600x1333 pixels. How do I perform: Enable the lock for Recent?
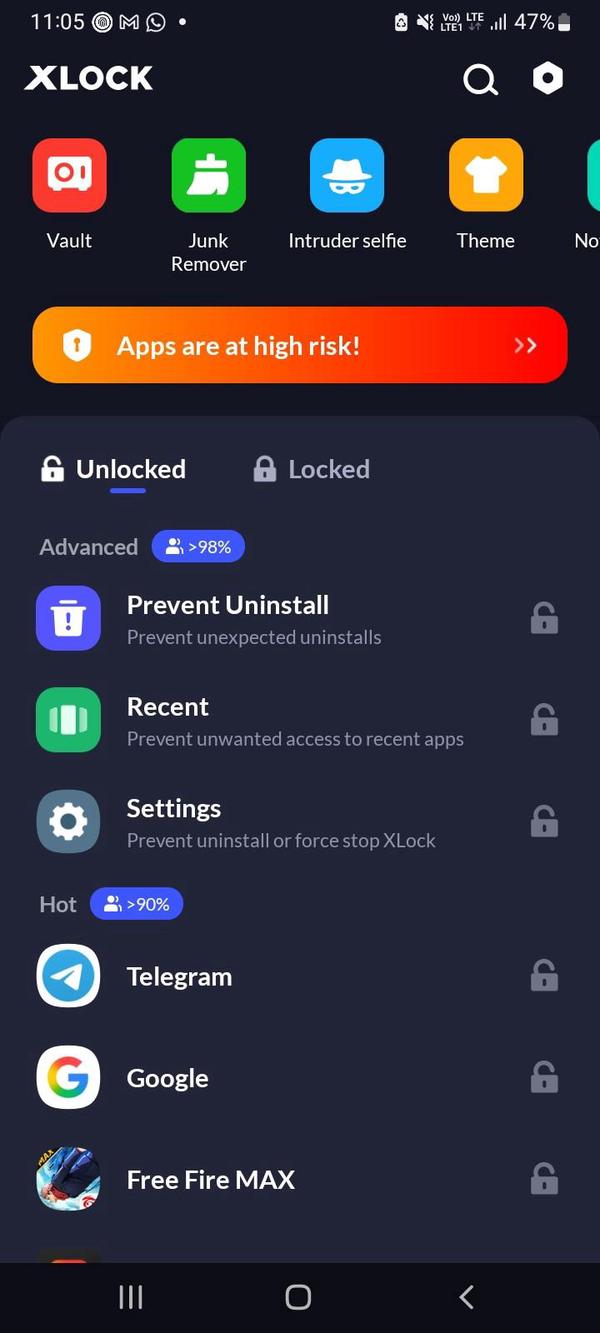tap(544, 720)
